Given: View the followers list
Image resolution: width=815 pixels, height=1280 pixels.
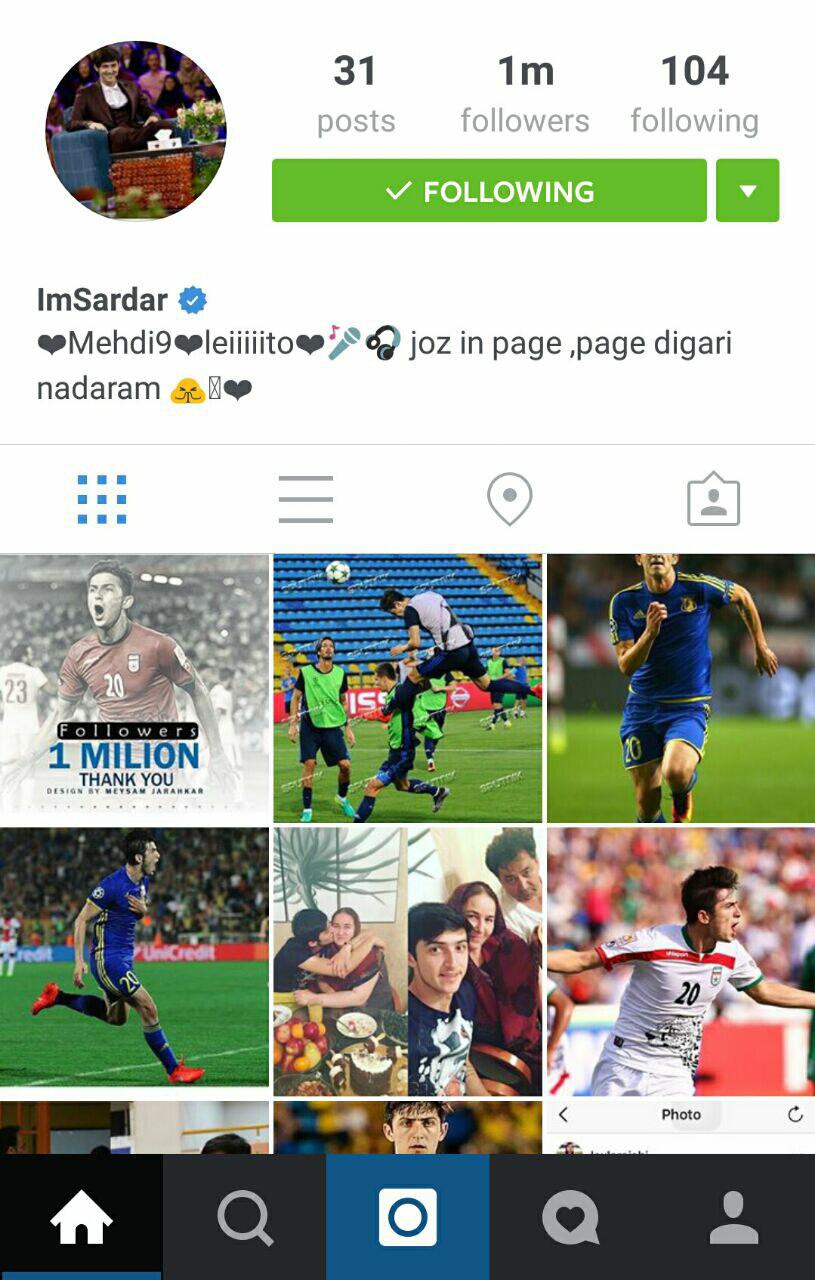Looking at the screenshot, I should [x=525, y=95].
